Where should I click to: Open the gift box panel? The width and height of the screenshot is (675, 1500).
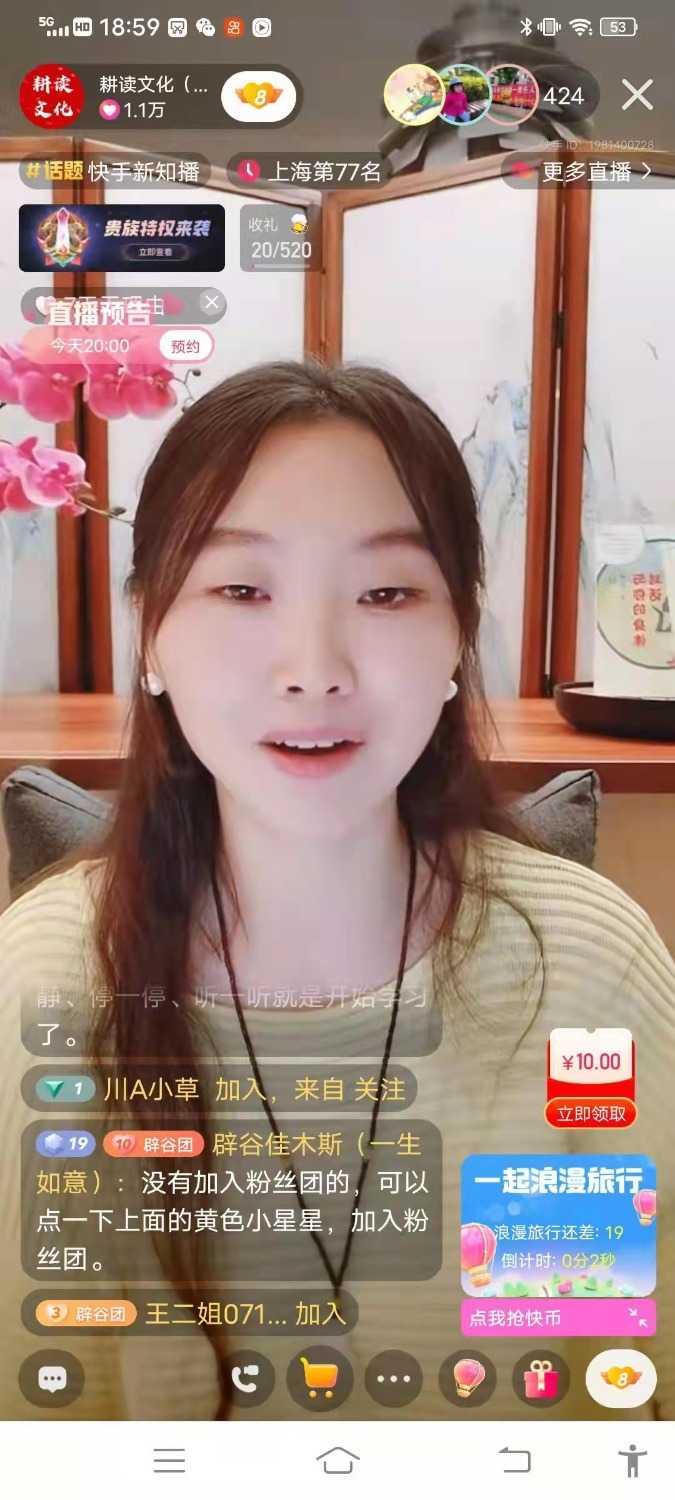pyautogui.click(x=541, y=1379)
